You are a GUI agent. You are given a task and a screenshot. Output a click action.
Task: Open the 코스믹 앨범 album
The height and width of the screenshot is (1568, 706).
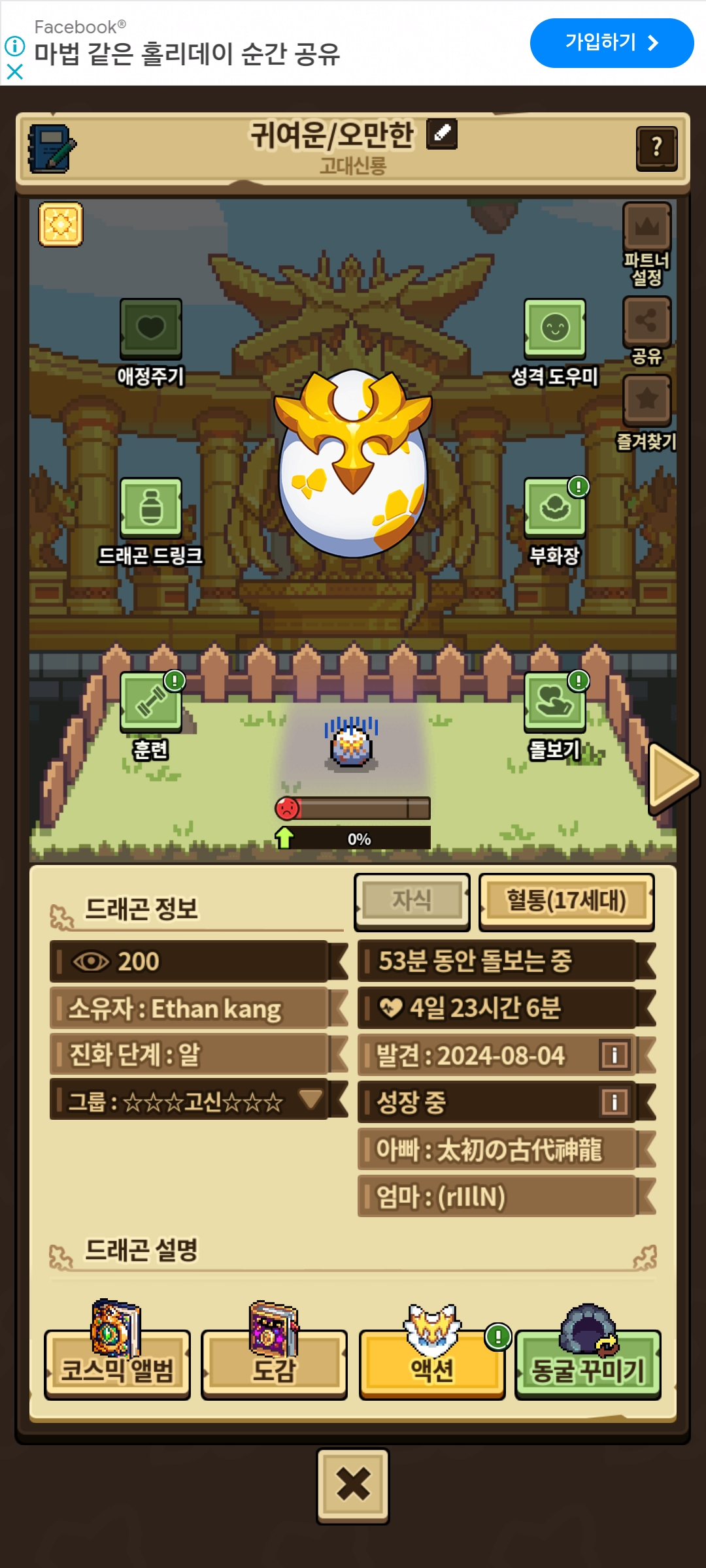(x=118, y=1364)
